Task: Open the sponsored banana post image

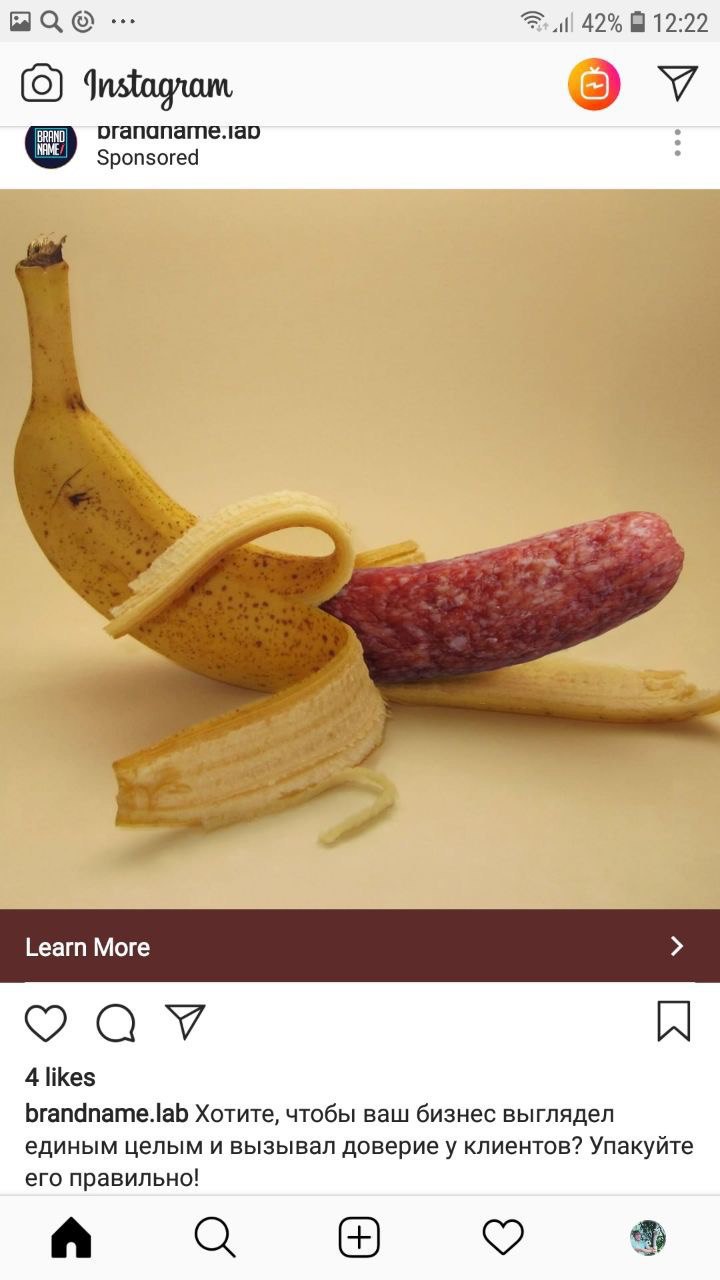Action: pos(360,549)
